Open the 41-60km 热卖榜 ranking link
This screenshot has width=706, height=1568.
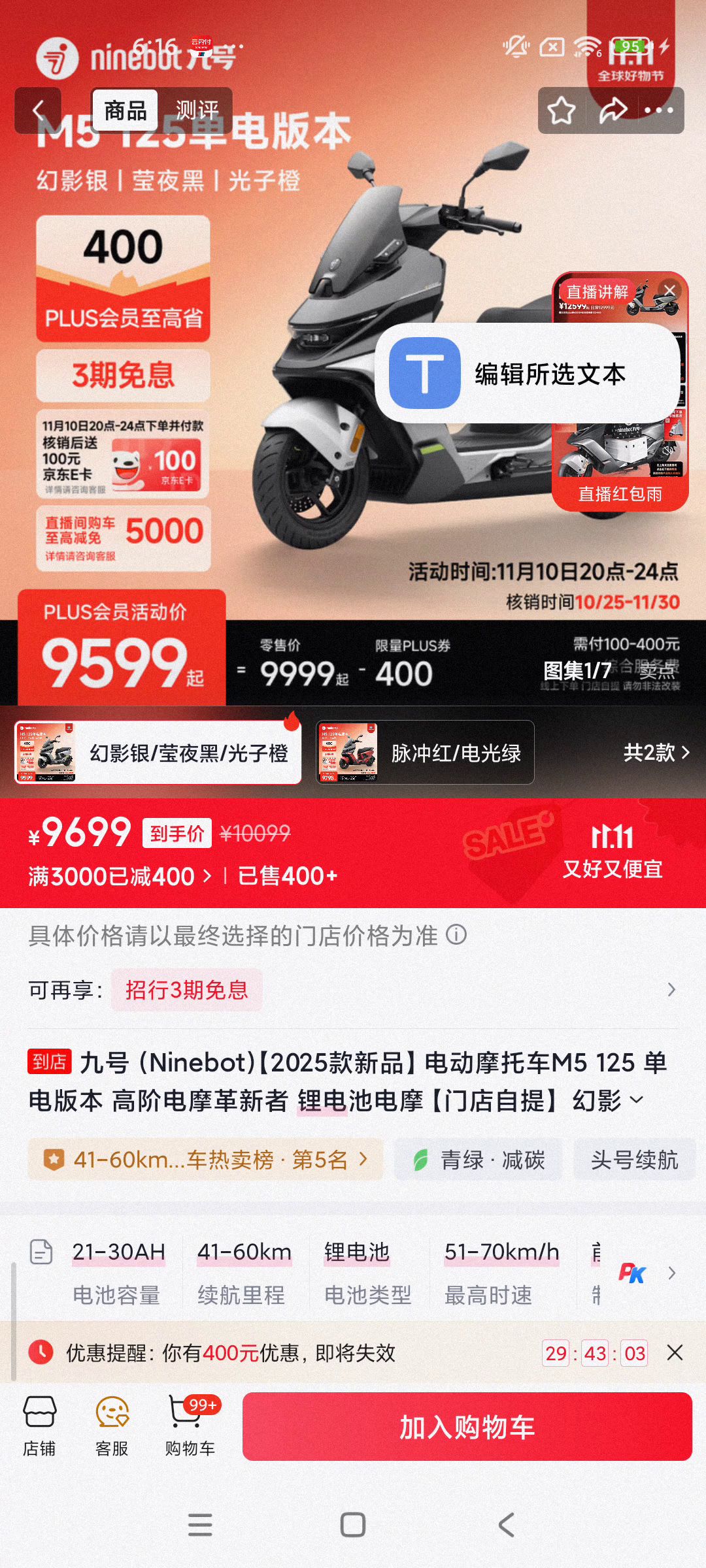pos(203,1158)
